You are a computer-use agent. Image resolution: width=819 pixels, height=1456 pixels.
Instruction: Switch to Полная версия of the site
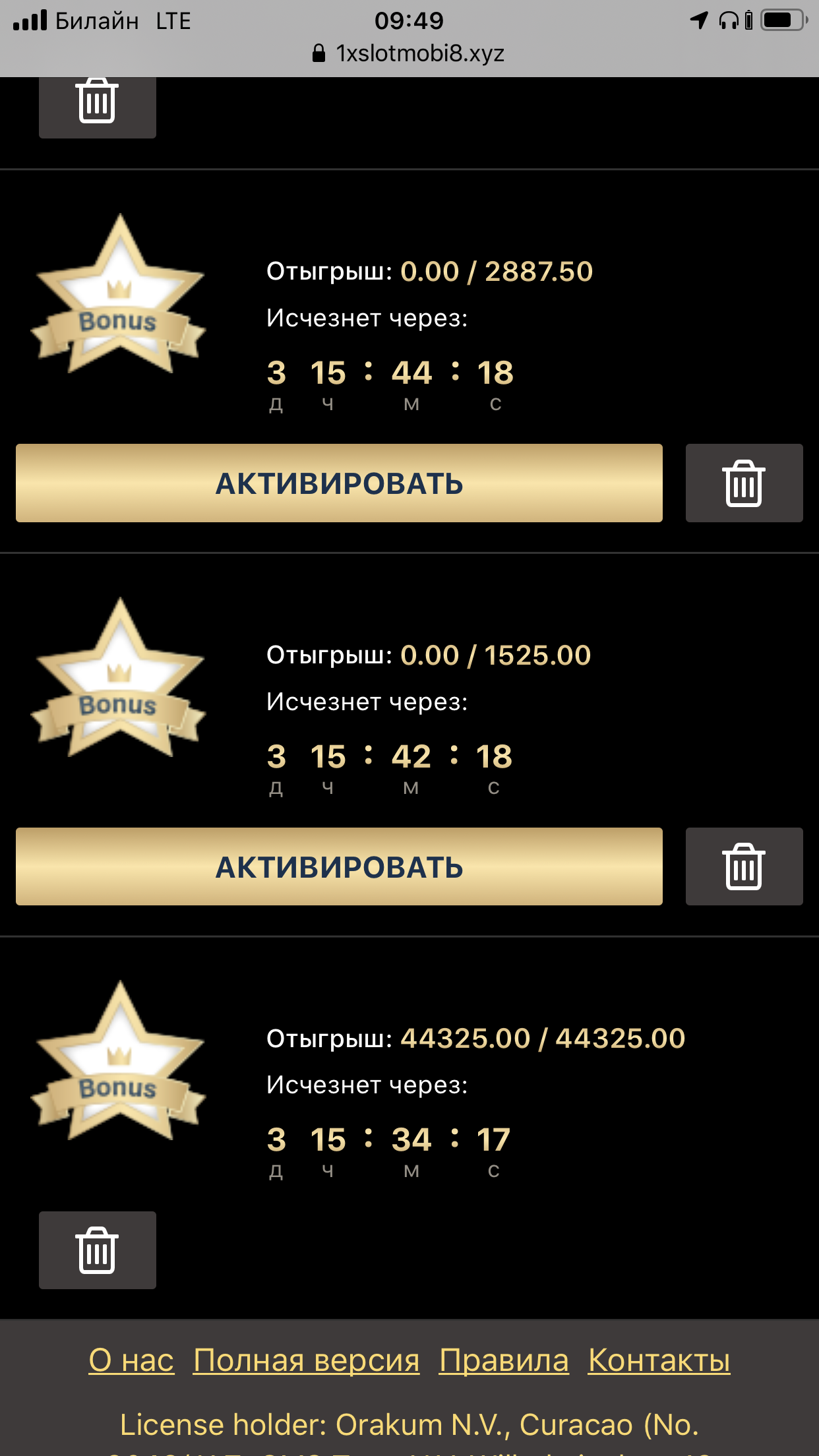pos(306,1360)
